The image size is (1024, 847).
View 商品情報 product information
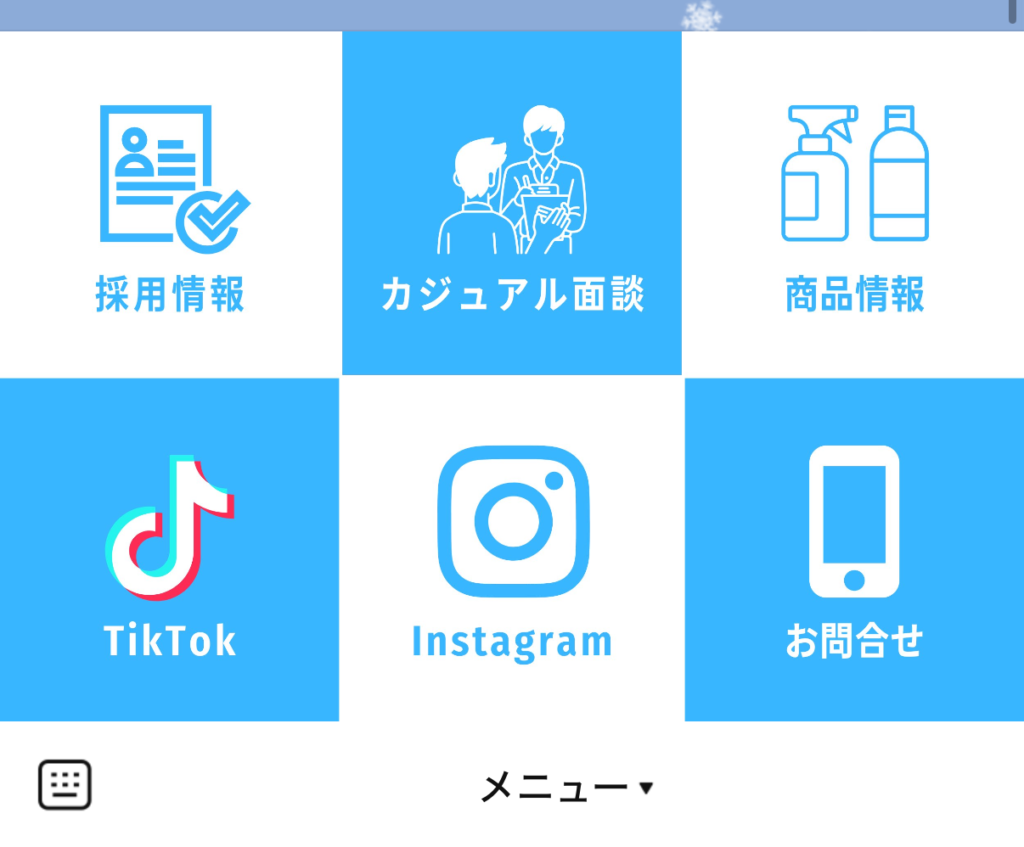pos(854,205)
